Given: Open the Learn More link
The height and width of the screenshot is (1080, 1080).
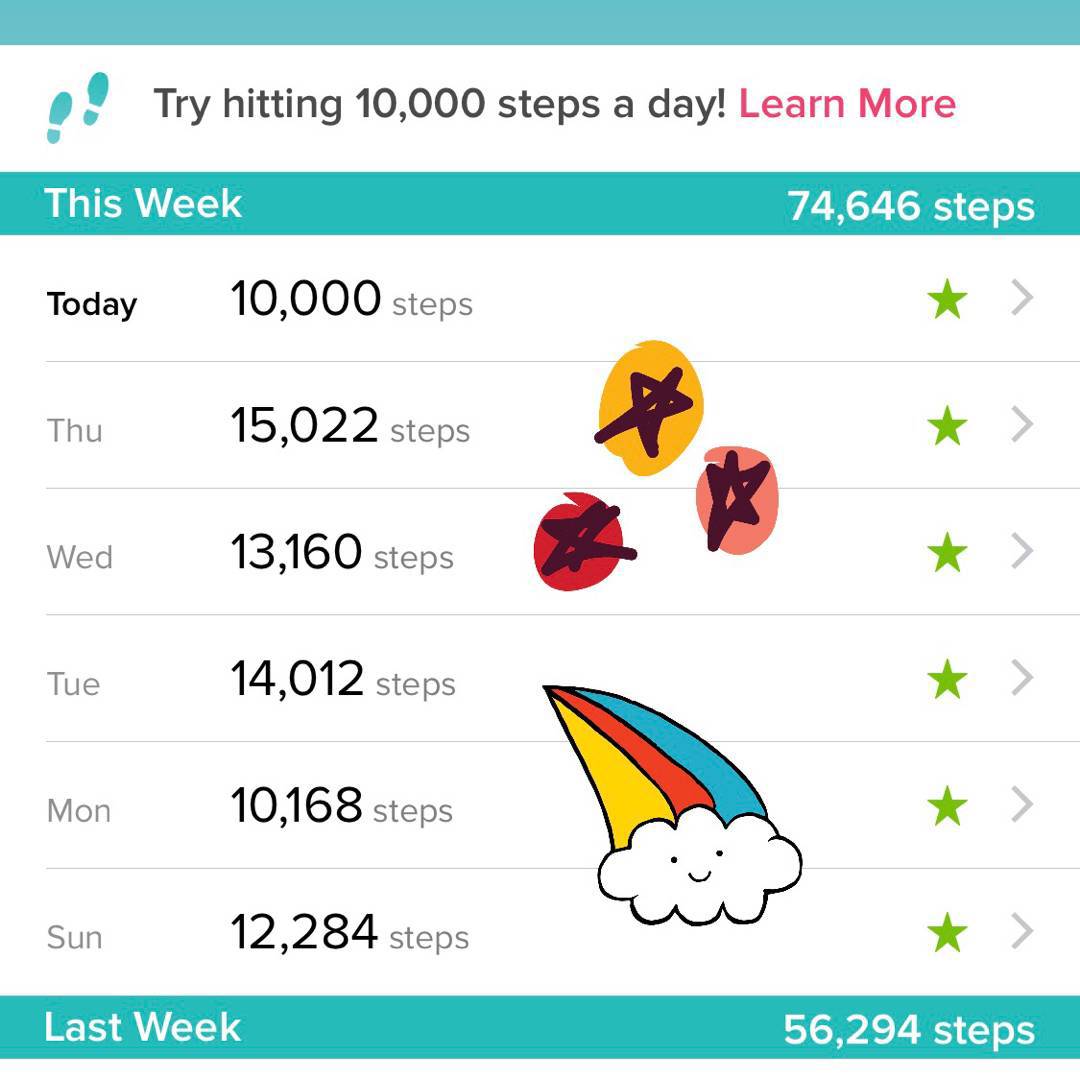Looking at the screenshot, I should 847,105.
